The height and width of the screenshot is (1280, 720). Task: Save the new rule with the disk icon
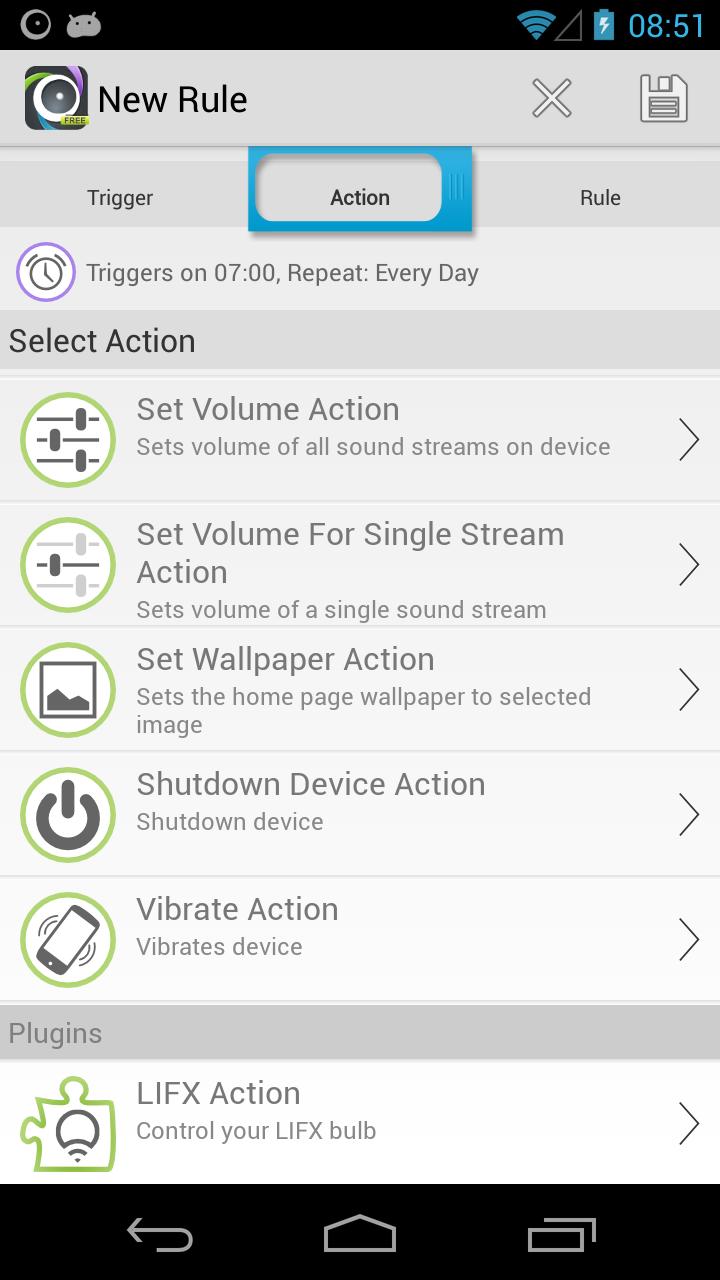[x=664, y=97]
